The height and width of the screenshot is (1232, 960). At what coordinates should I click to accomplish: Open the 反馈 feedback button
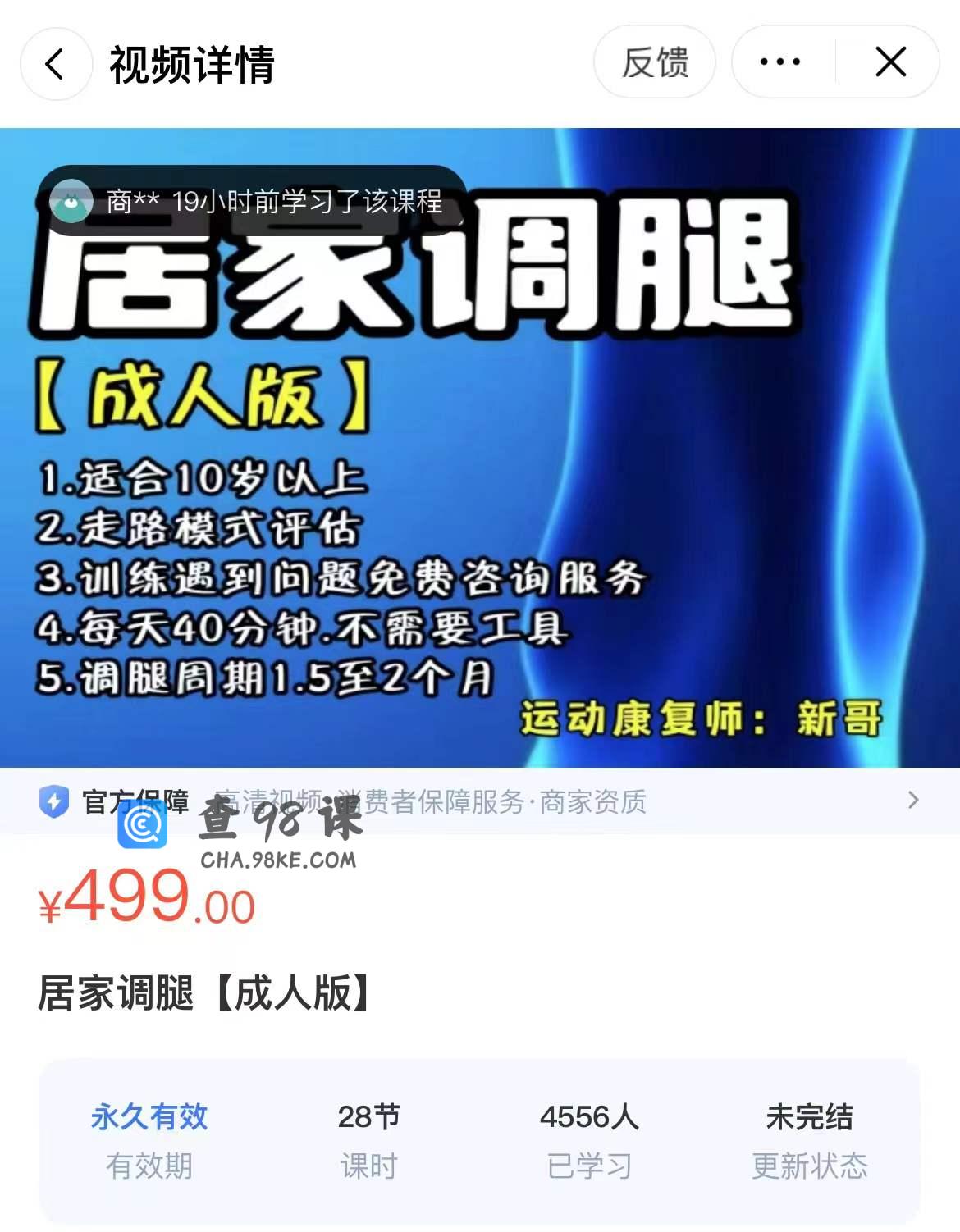pos(654,62)
